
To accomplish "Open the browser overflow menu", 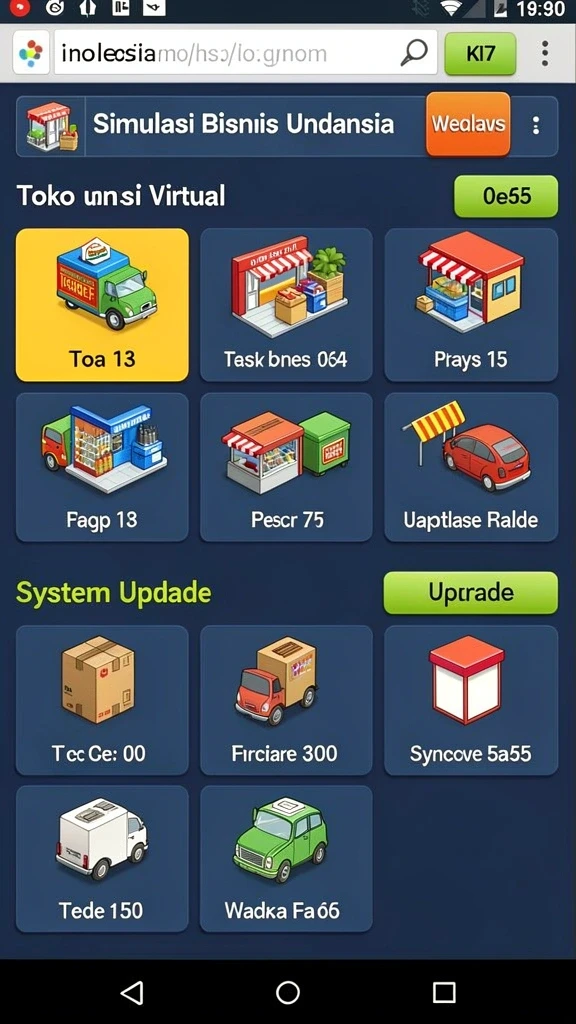I will (545, 53).
